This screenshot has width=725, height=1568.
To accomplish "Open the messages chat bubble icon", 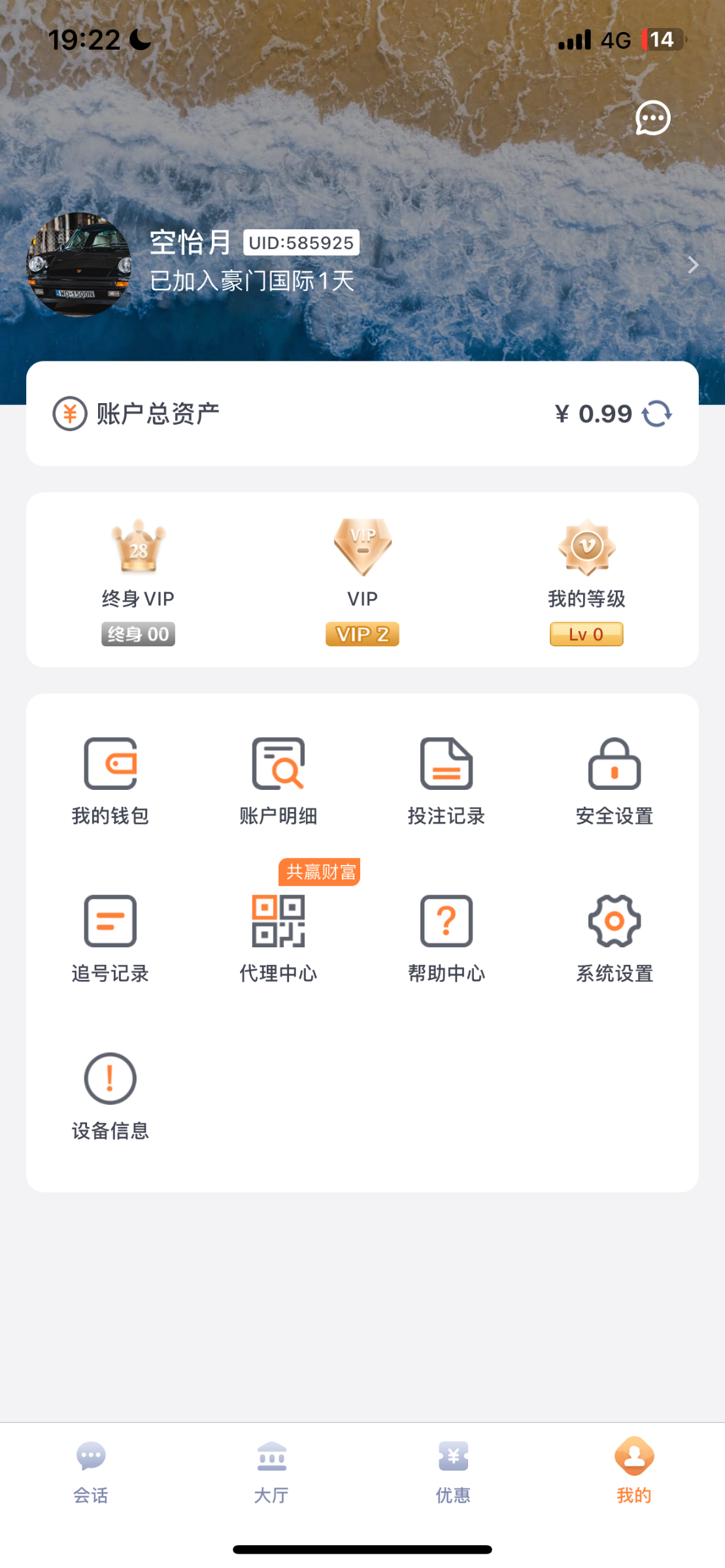I will click(x=652, y=118).
